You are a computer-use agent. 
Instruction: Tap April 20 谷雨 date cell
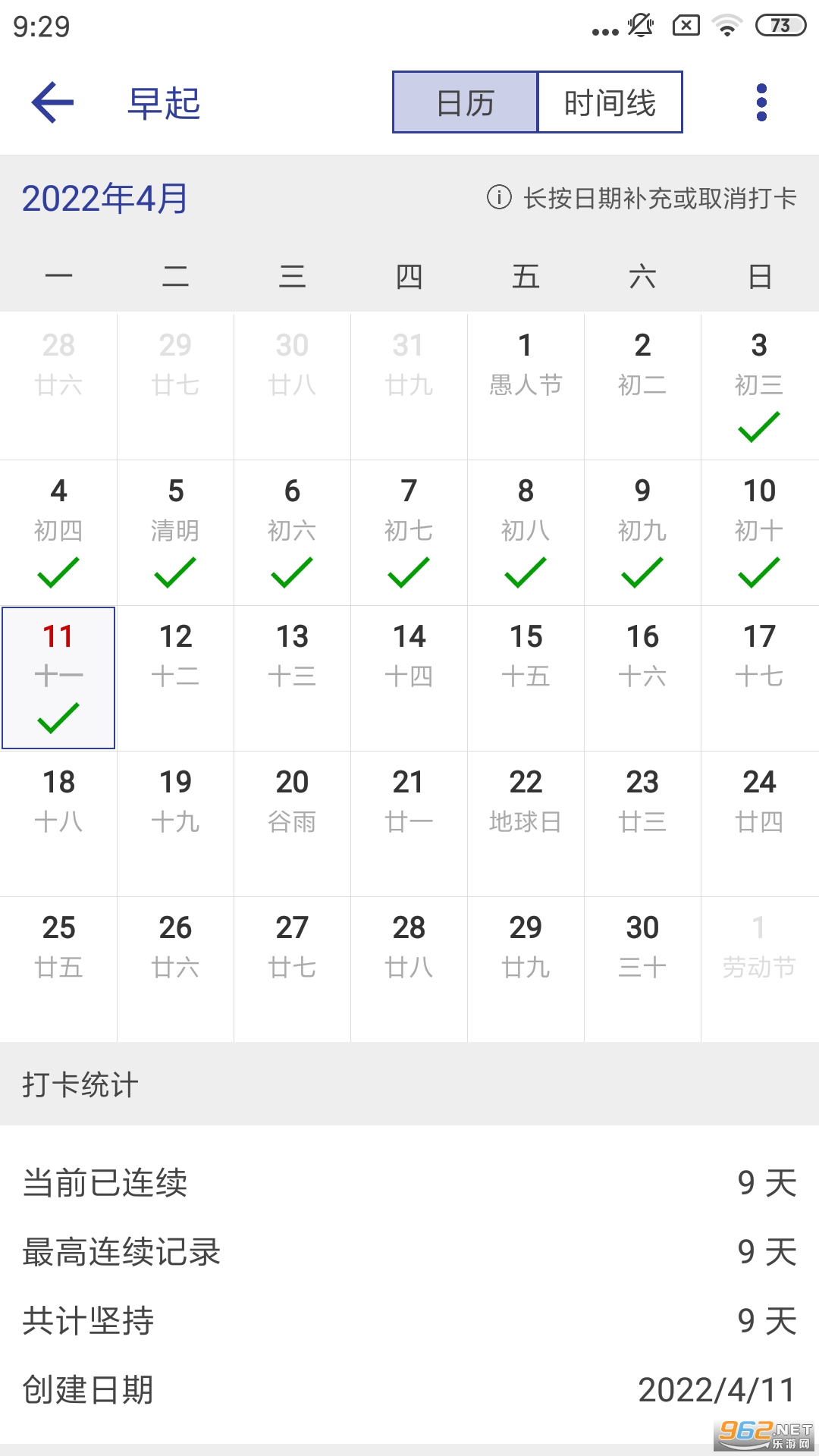click(292, 823)
